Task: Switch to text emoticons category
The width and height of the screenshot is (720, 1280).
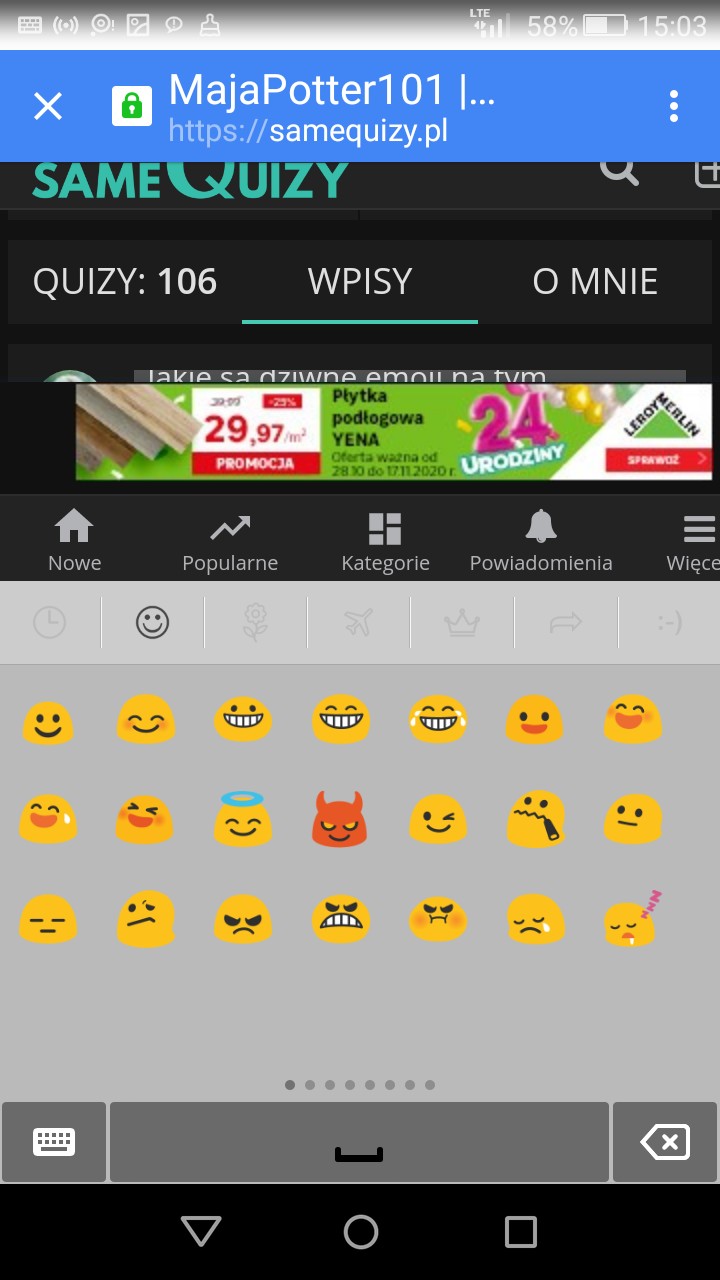Action: tap(669, 623)
